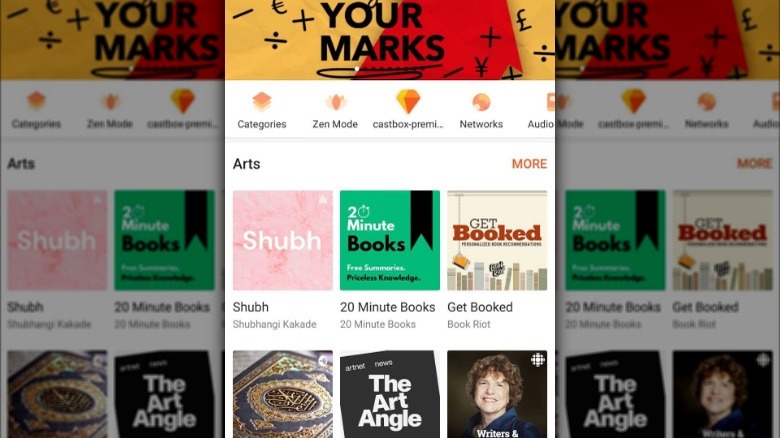Open the Get Booked podcast

pos(497,241)
